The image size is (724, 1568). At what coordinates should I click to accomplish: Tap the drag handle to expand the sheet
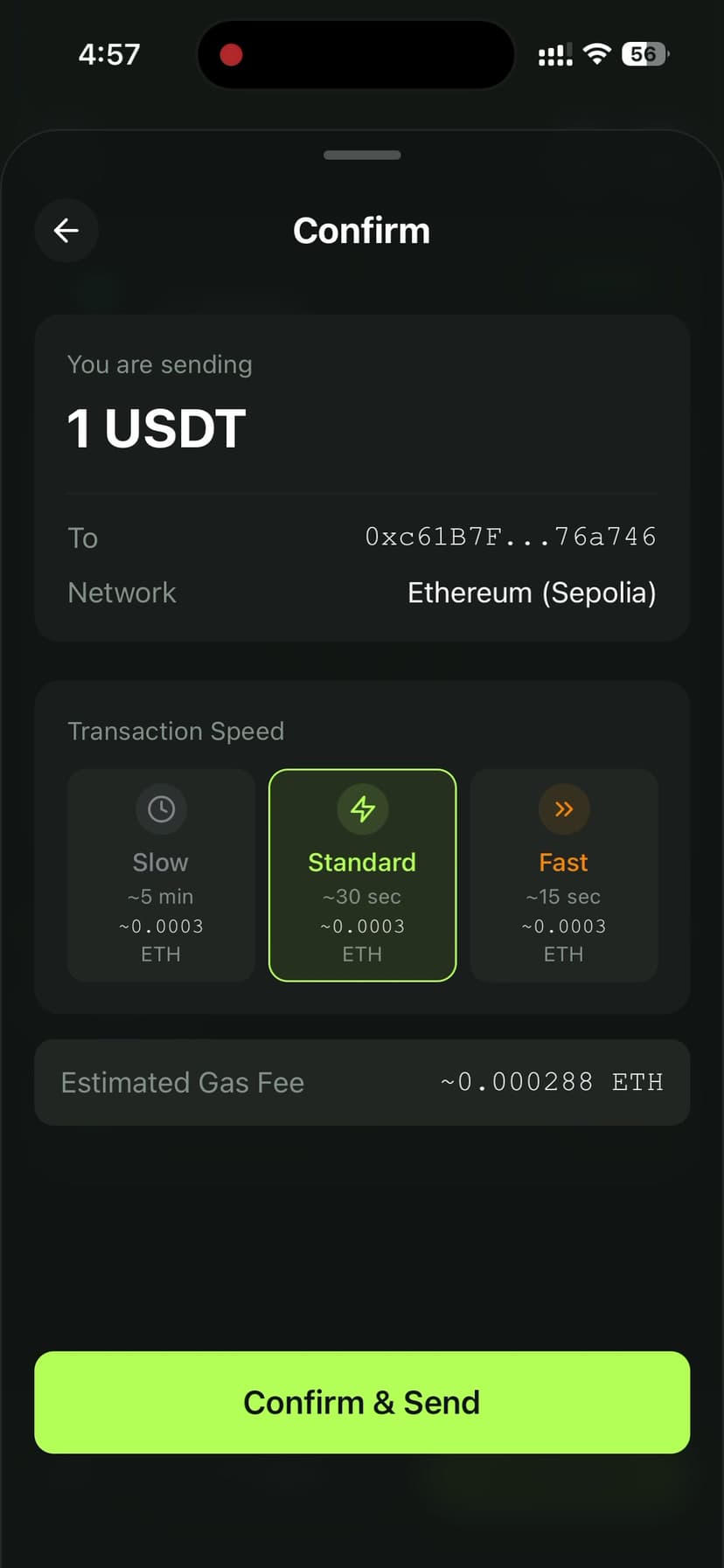point(362,155)
